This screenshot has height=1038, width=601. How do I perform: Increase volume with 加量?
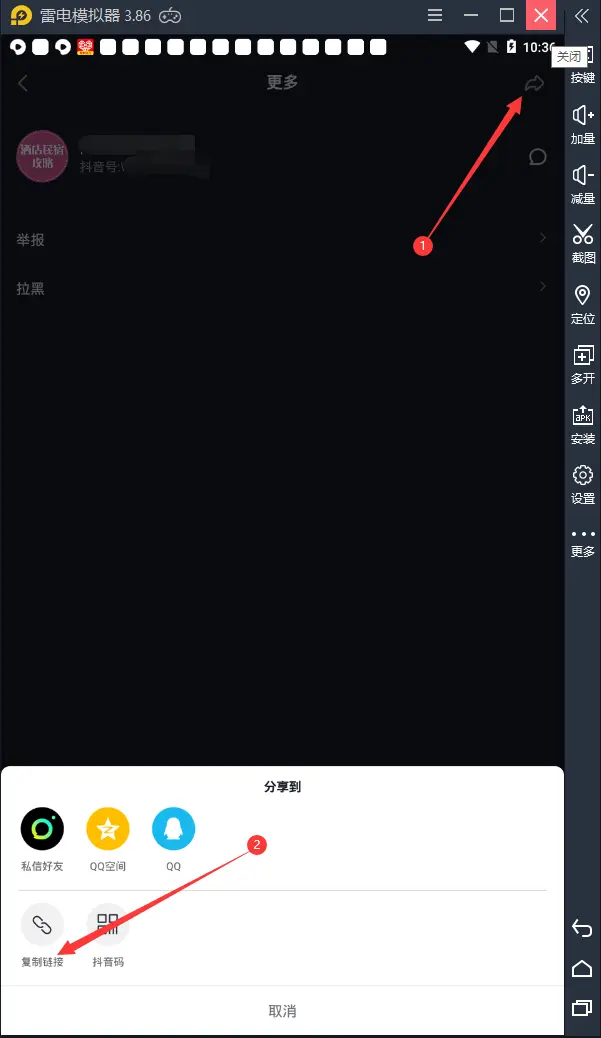[583, 124]
